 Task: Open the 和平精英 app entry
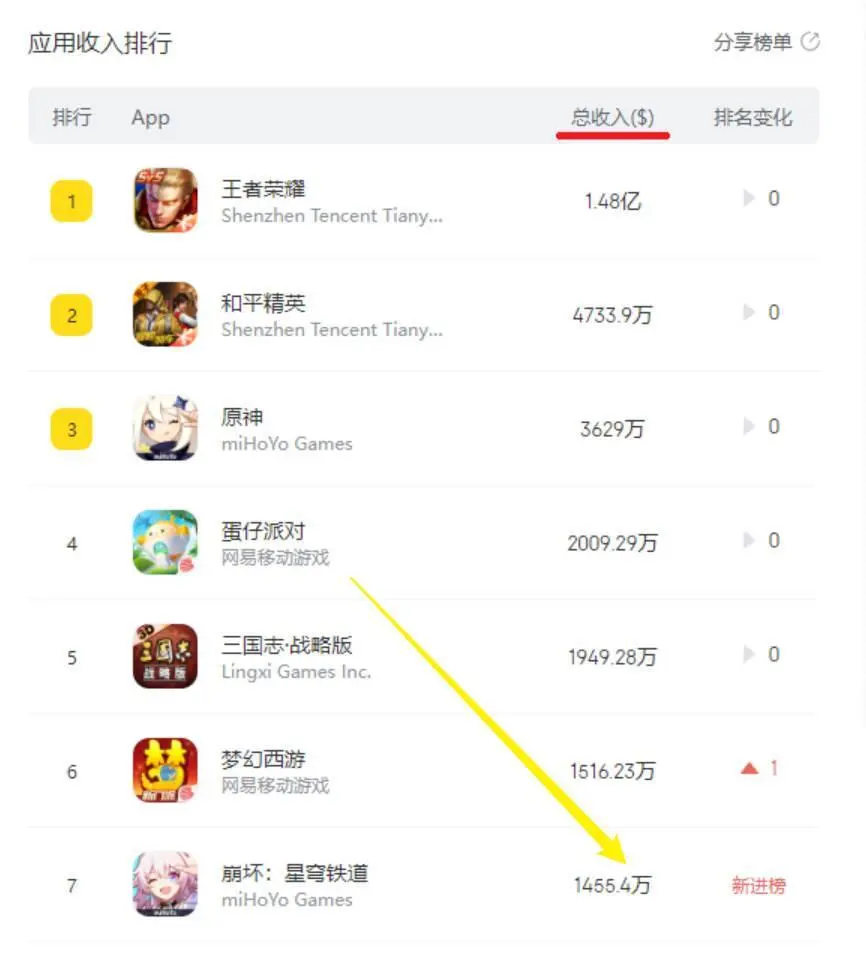(263, 303)
